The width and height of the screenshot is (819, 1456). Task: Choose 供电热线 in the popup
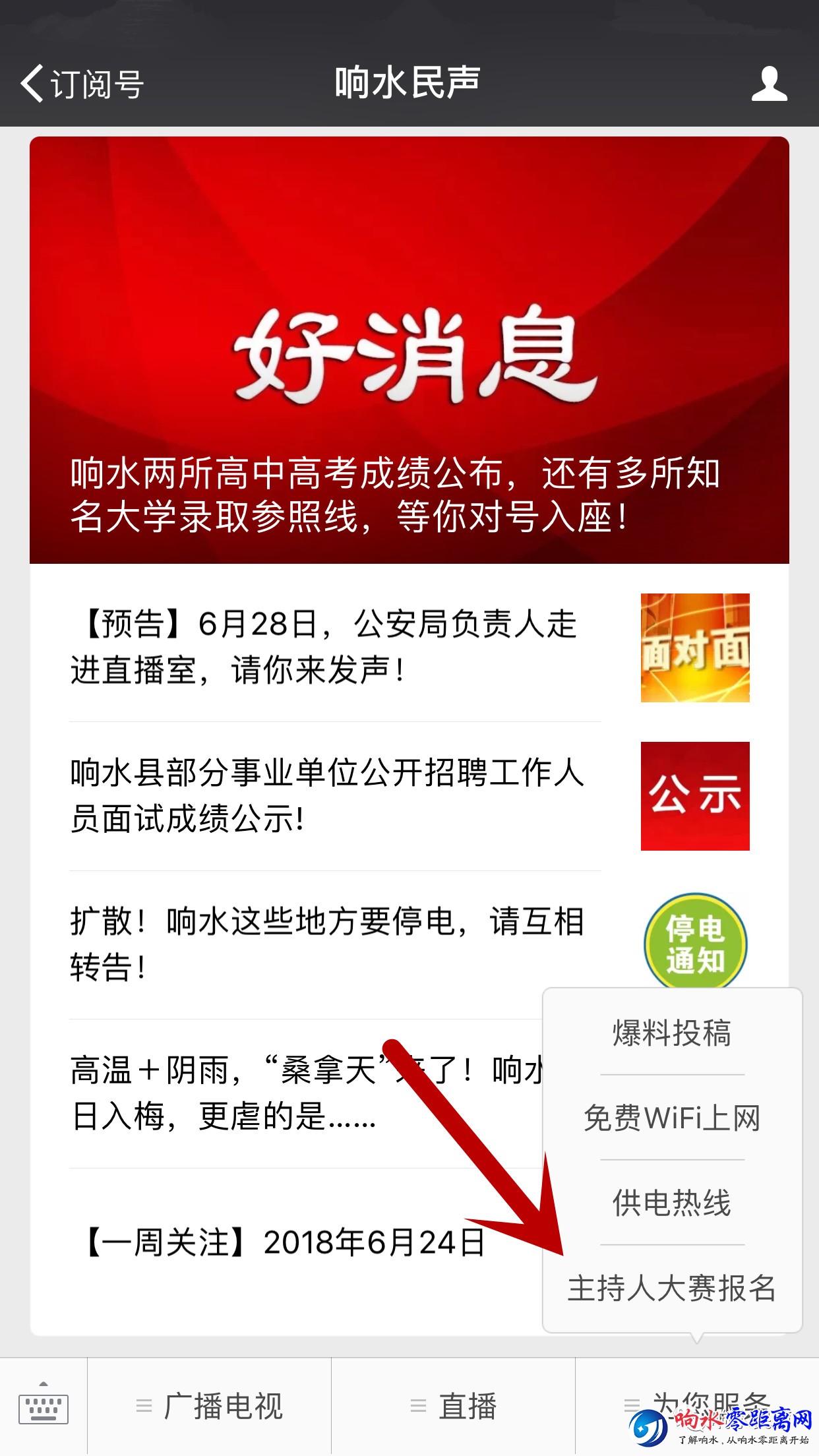[x=672, y=1203]
